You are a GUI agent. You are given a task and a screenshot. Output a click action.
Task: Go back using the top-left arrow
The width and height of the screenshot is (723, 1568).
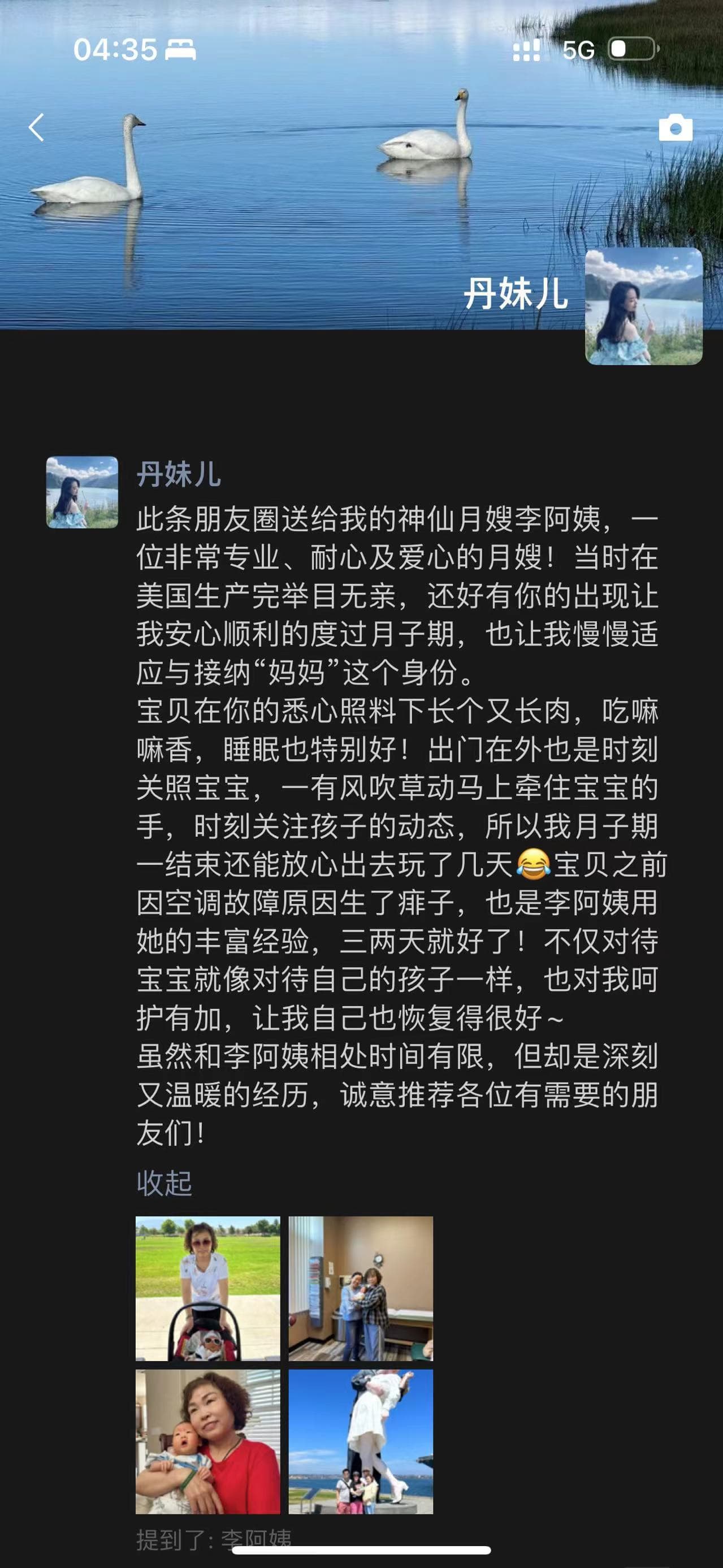37,128
